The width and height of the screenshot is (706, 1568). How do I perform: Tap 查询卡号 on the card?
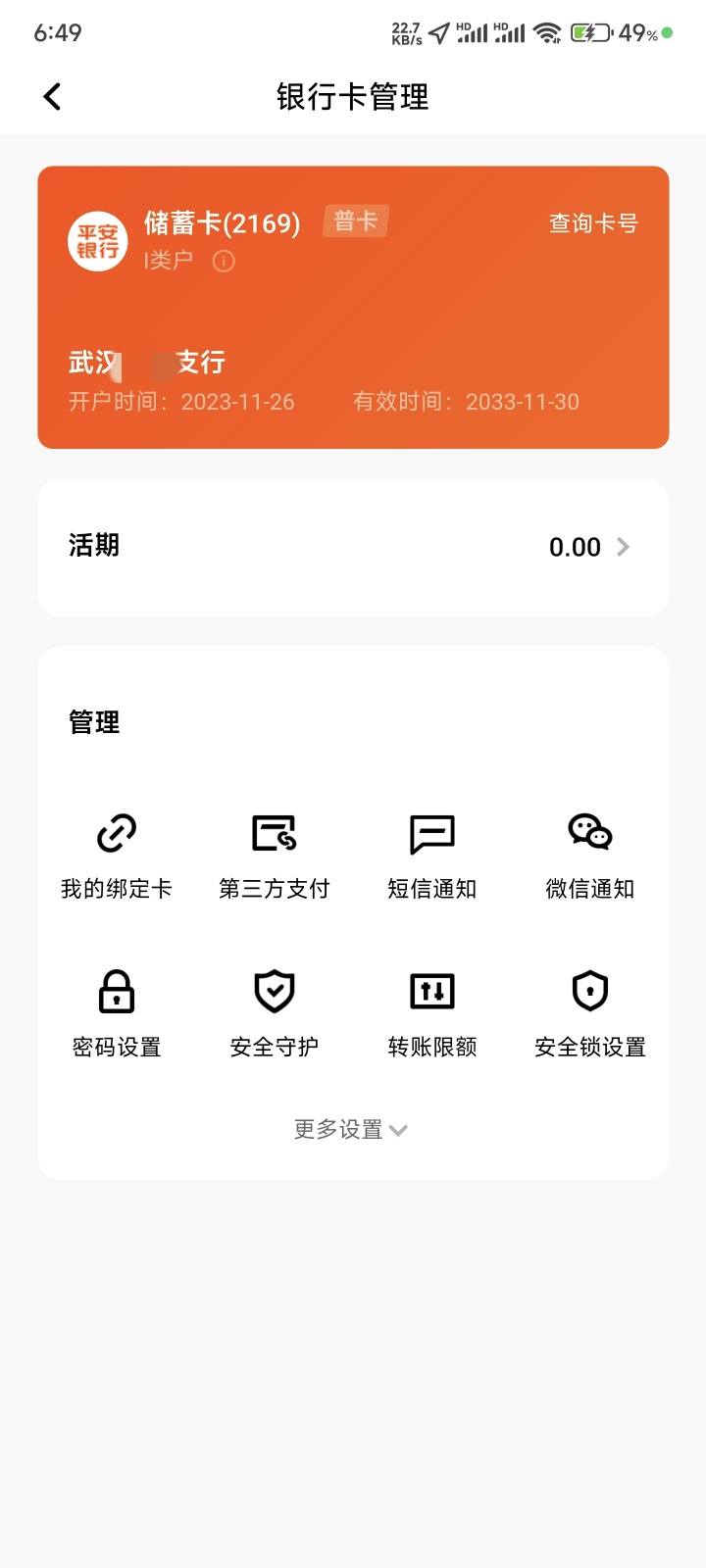coord(593,223)
